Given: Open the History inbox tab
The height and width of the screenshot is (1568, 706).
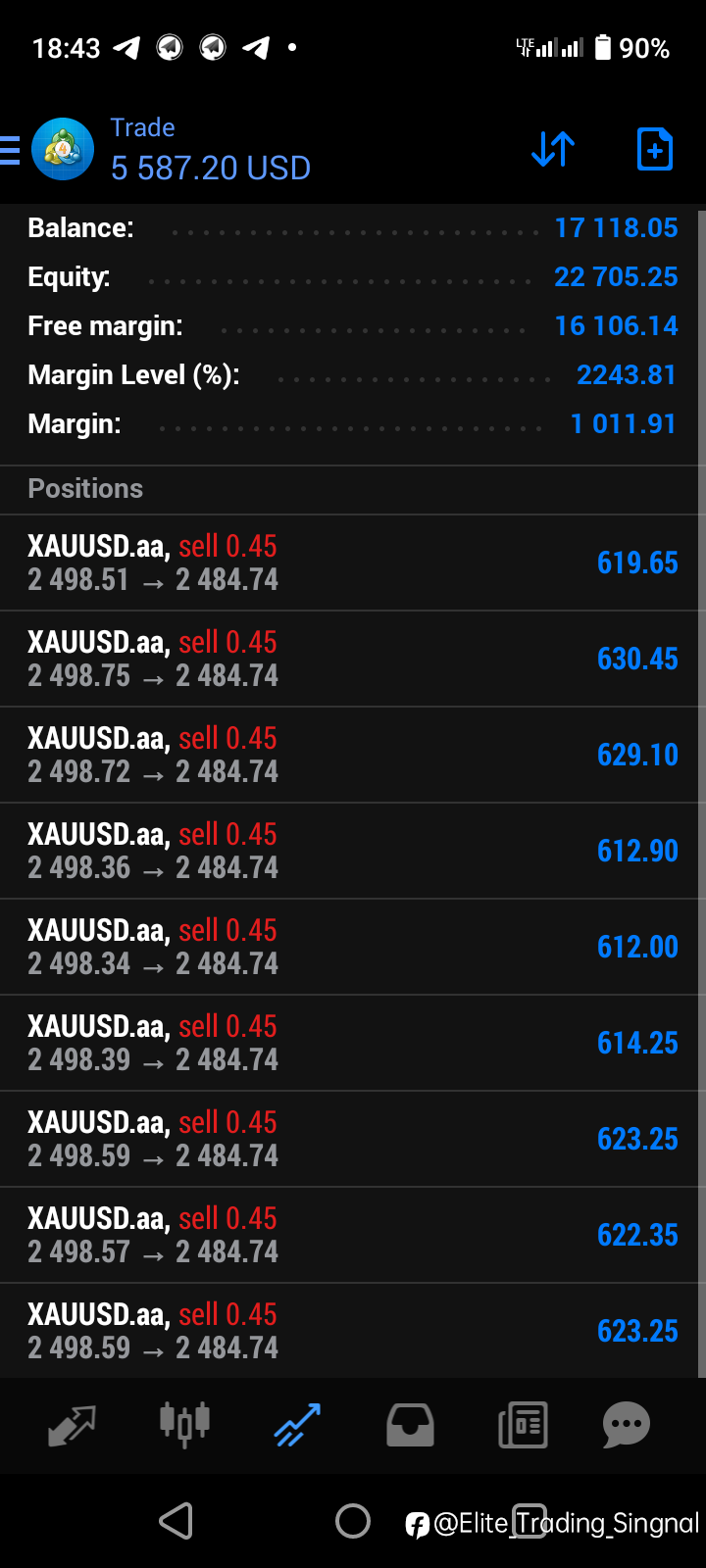Looking at the screenshot, I should click(x=410, y=1425).
